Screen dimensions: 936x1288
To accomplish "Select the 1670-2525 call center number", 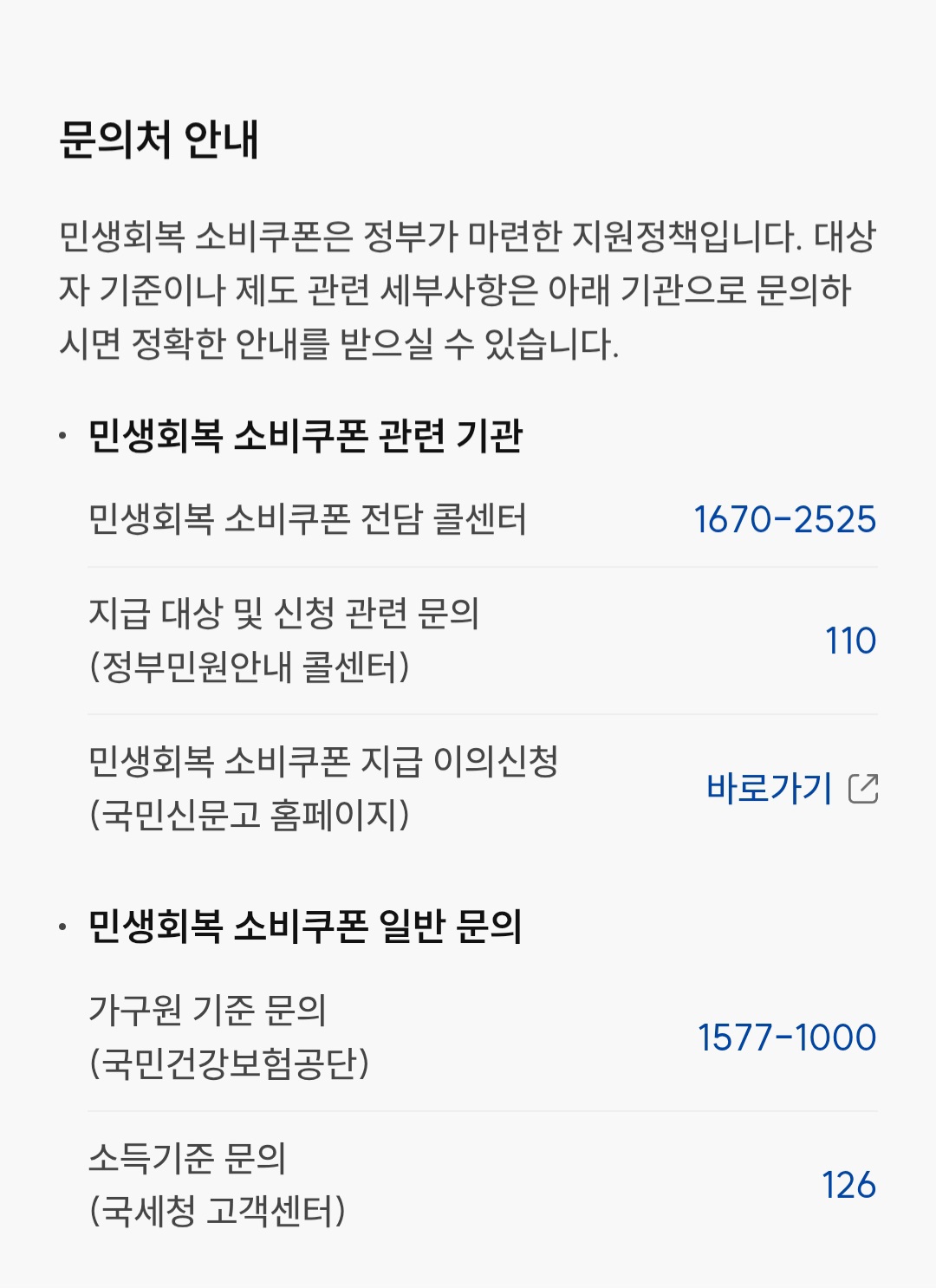I will click(x=785, y=520).
